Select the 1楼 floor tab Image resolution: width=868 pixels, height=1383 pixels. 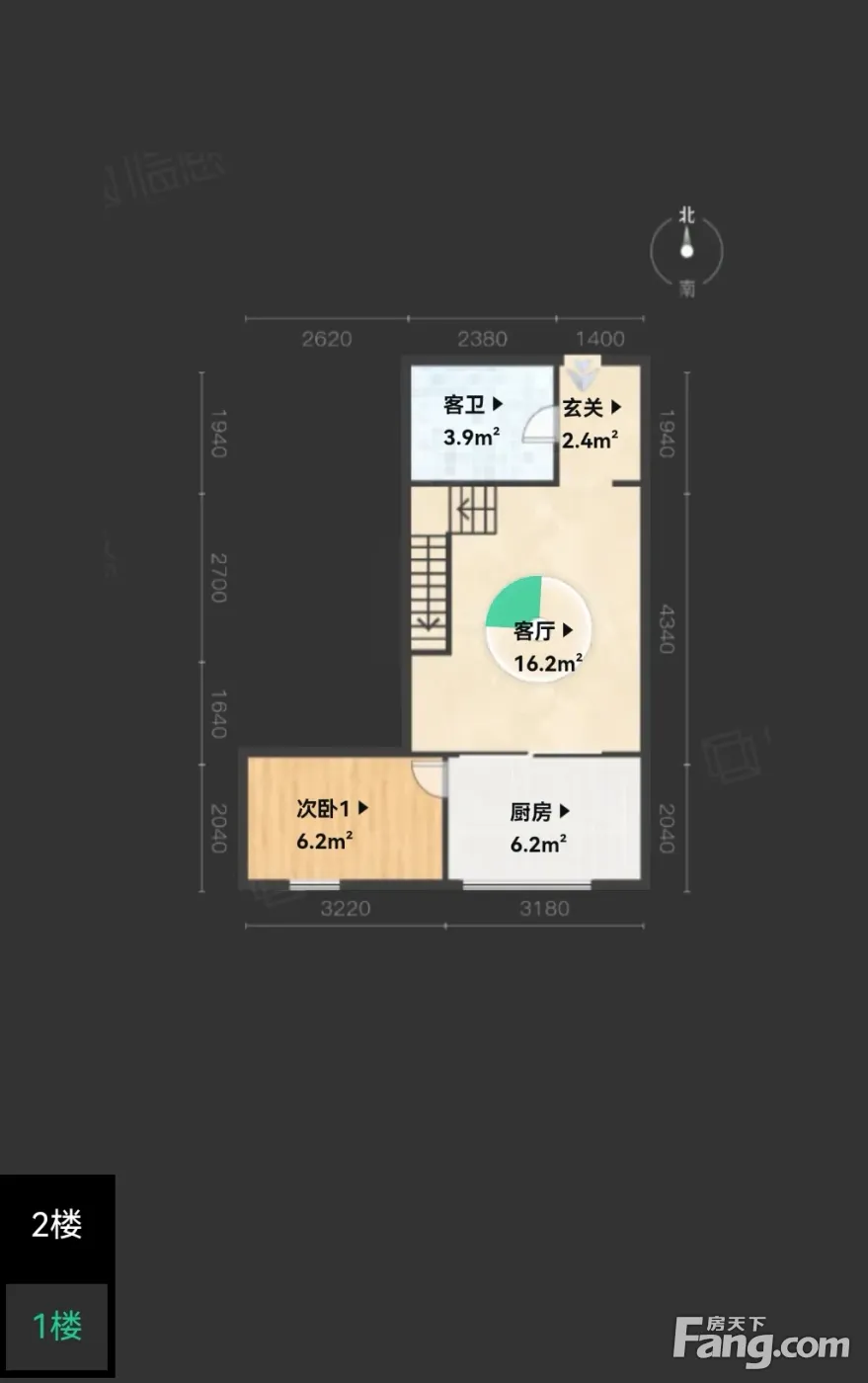click(x=56, y=1325)
